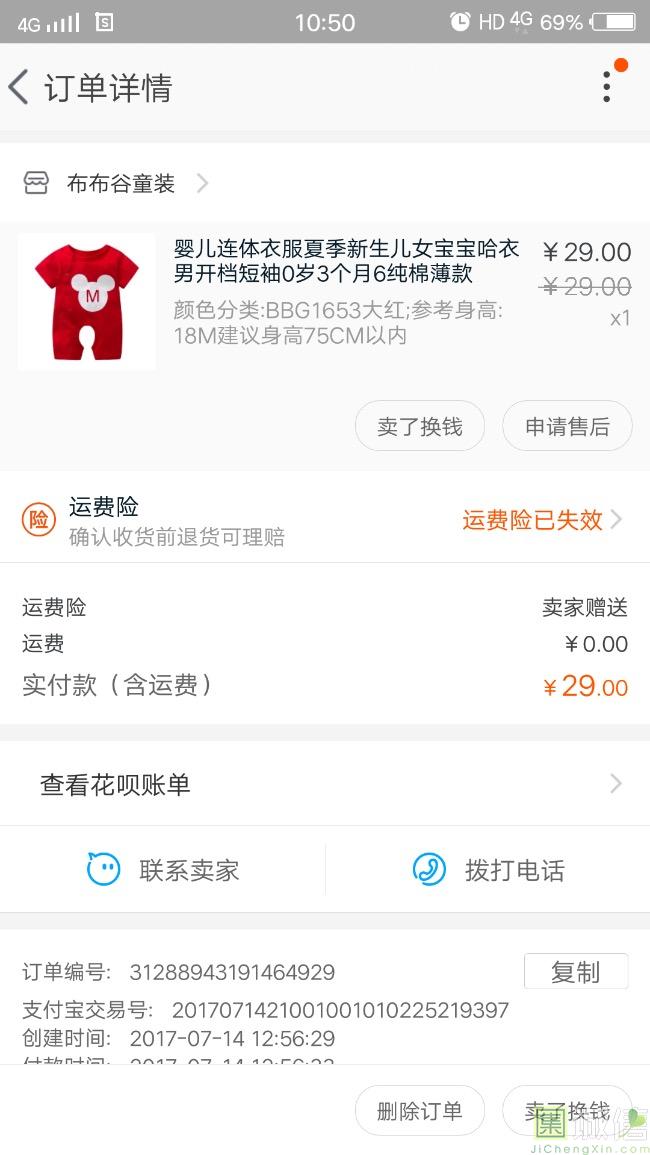650x1155 pixels.
Task: Tap 卖了换钱 in the bottom bar
Action: tap(567, 1111)
